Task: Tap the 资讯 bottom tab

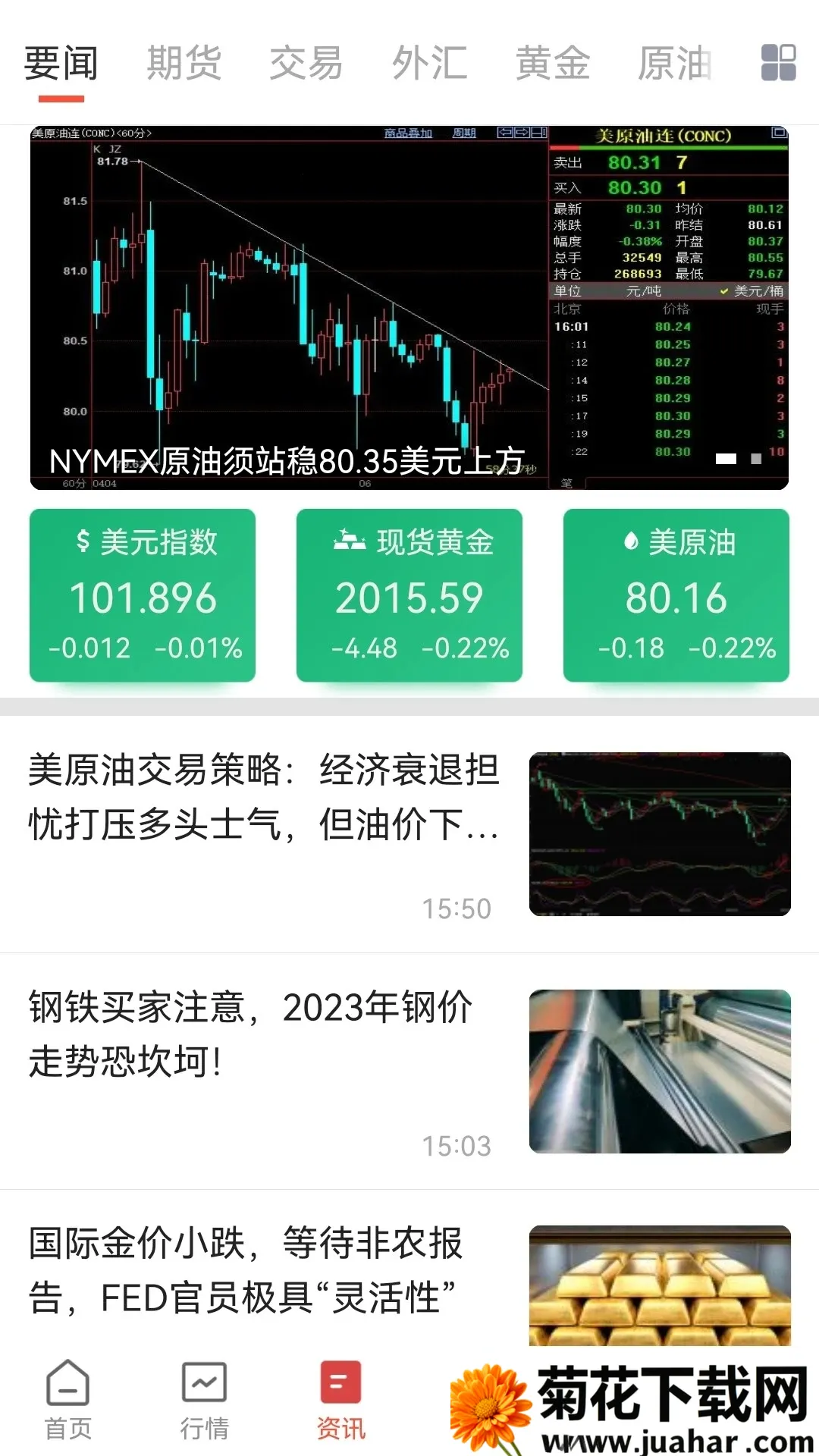Action: 340,1400
